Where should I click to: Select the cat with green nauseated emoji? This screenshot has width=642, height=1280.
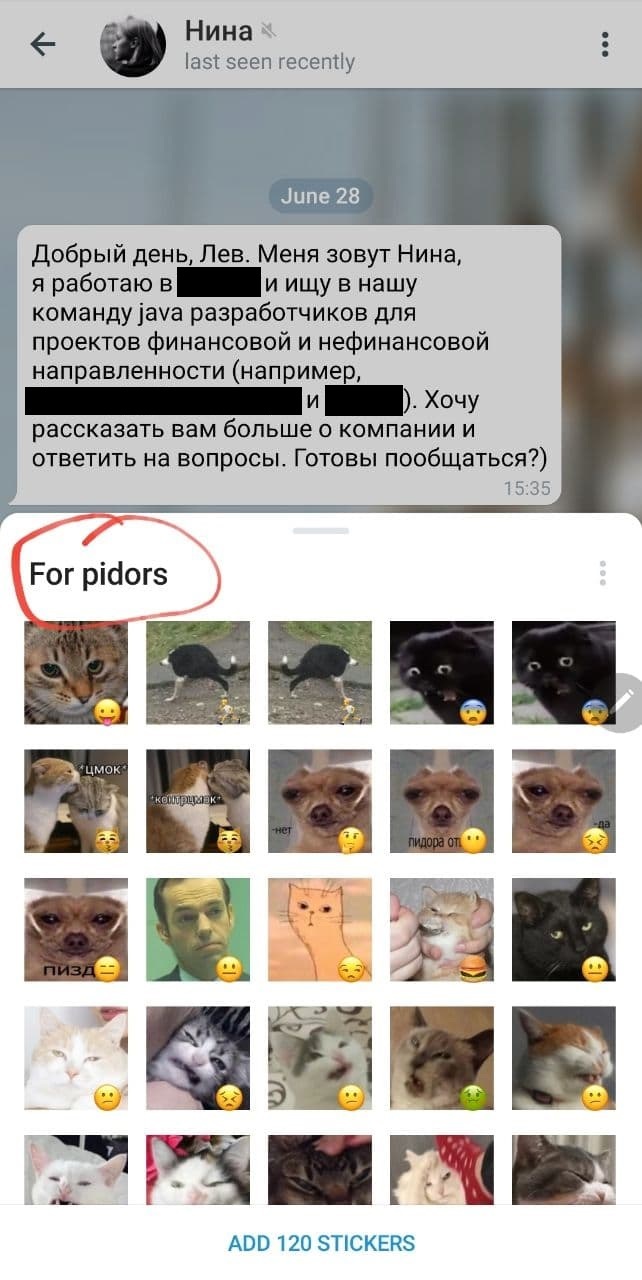pyautogui.click(x=441, y=1057)
